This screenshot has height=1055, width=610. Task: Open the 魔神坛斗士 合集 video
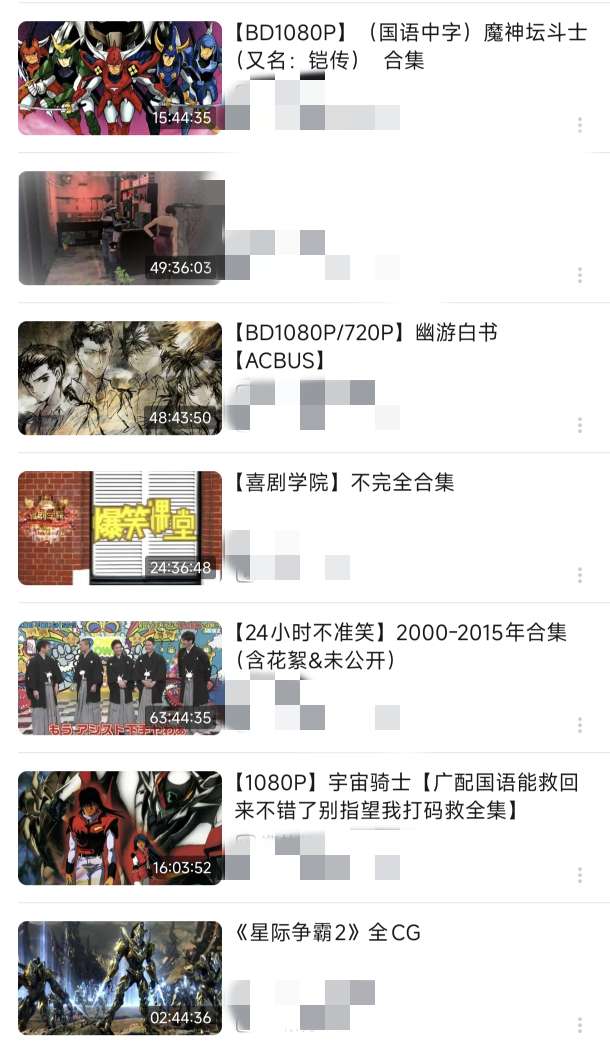(x=120, y=78)
